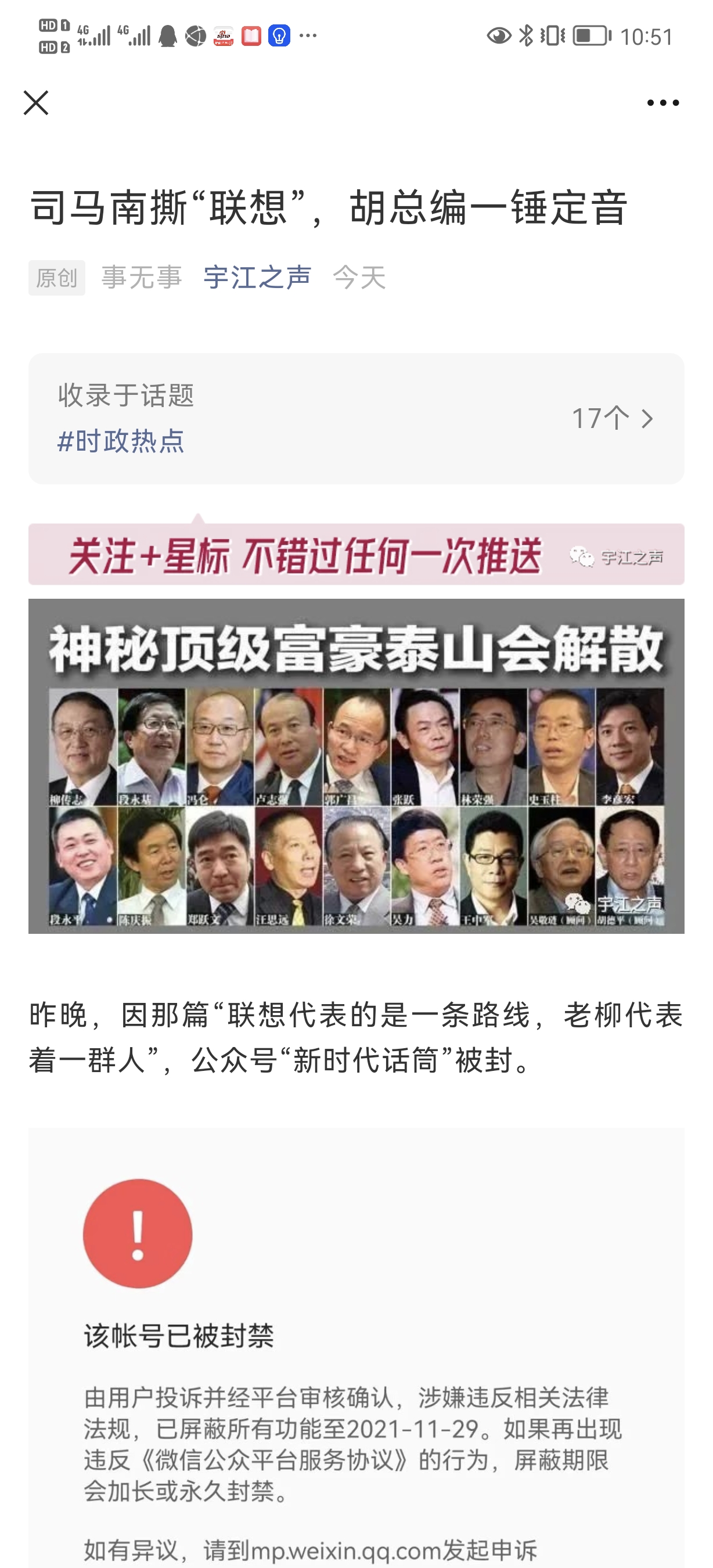Open the #时政热点 topic card
The height and width of the screenshot is (1568, 713).
[x=356, y=419]
